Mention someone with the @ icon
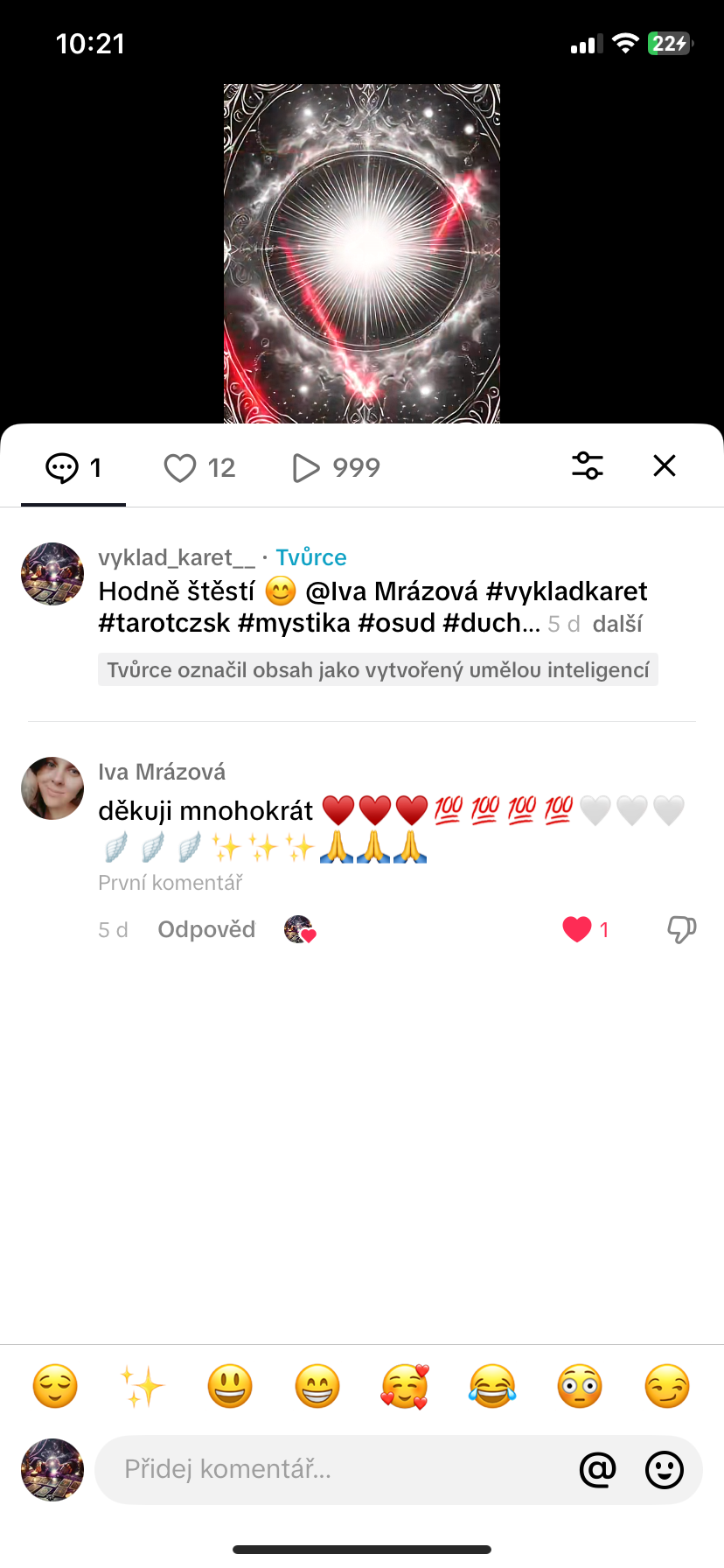The width and height of the screenshot is (724, 1568). pos(598,1470)
